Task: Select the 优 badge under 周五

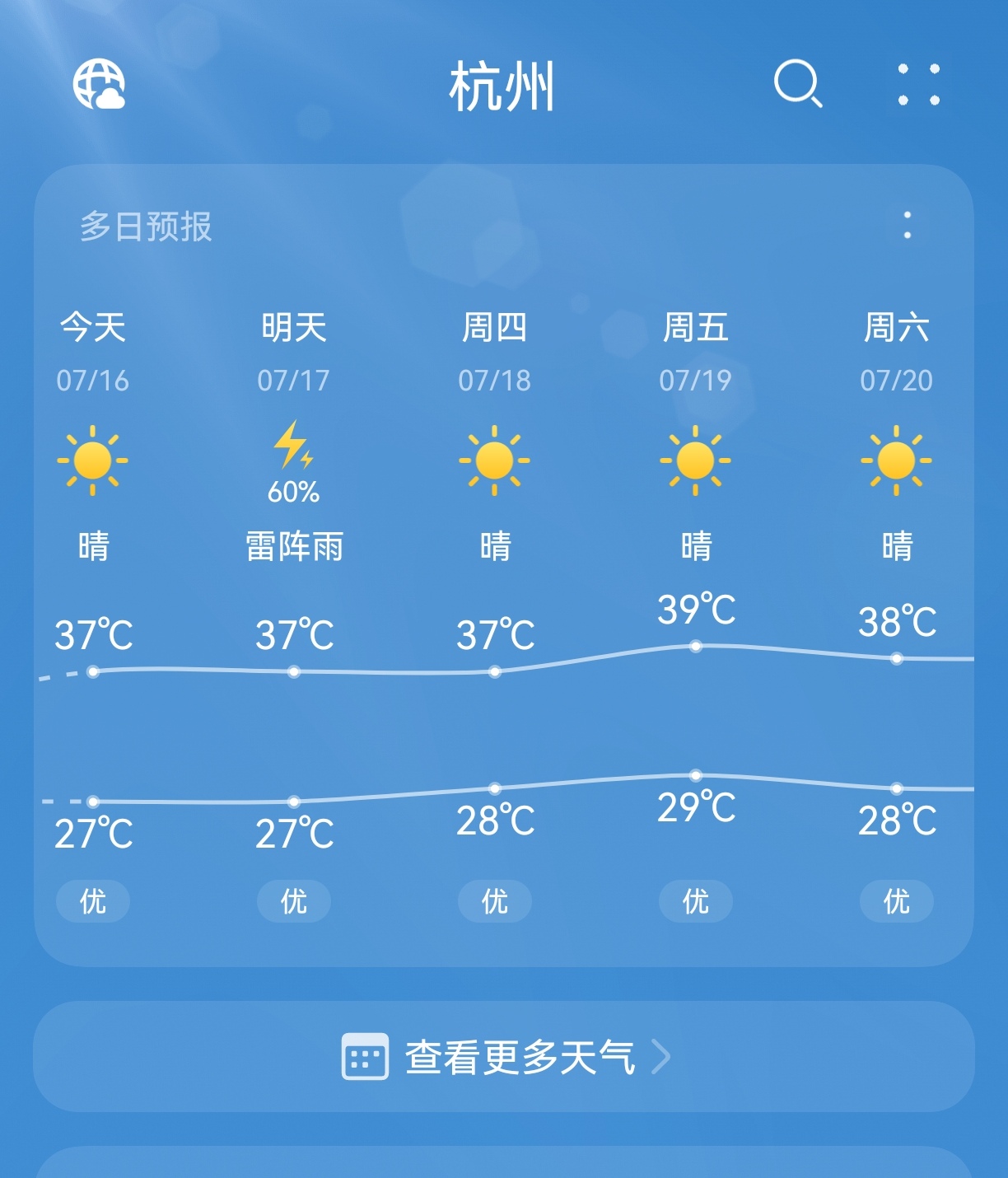Action: click(x=696, y=902)
